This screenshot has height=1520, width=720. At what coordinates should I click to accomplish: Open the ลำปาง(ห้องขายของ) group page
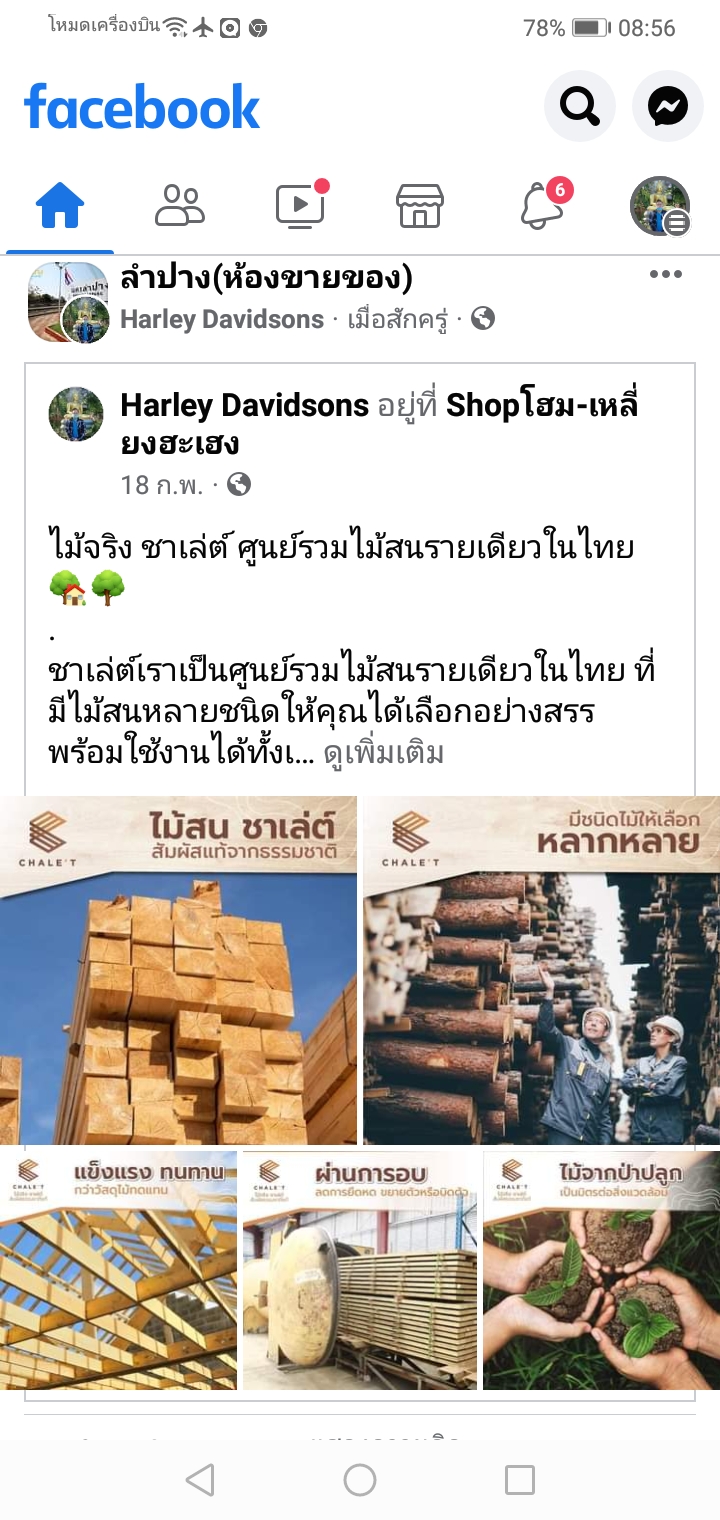point(266,278)
